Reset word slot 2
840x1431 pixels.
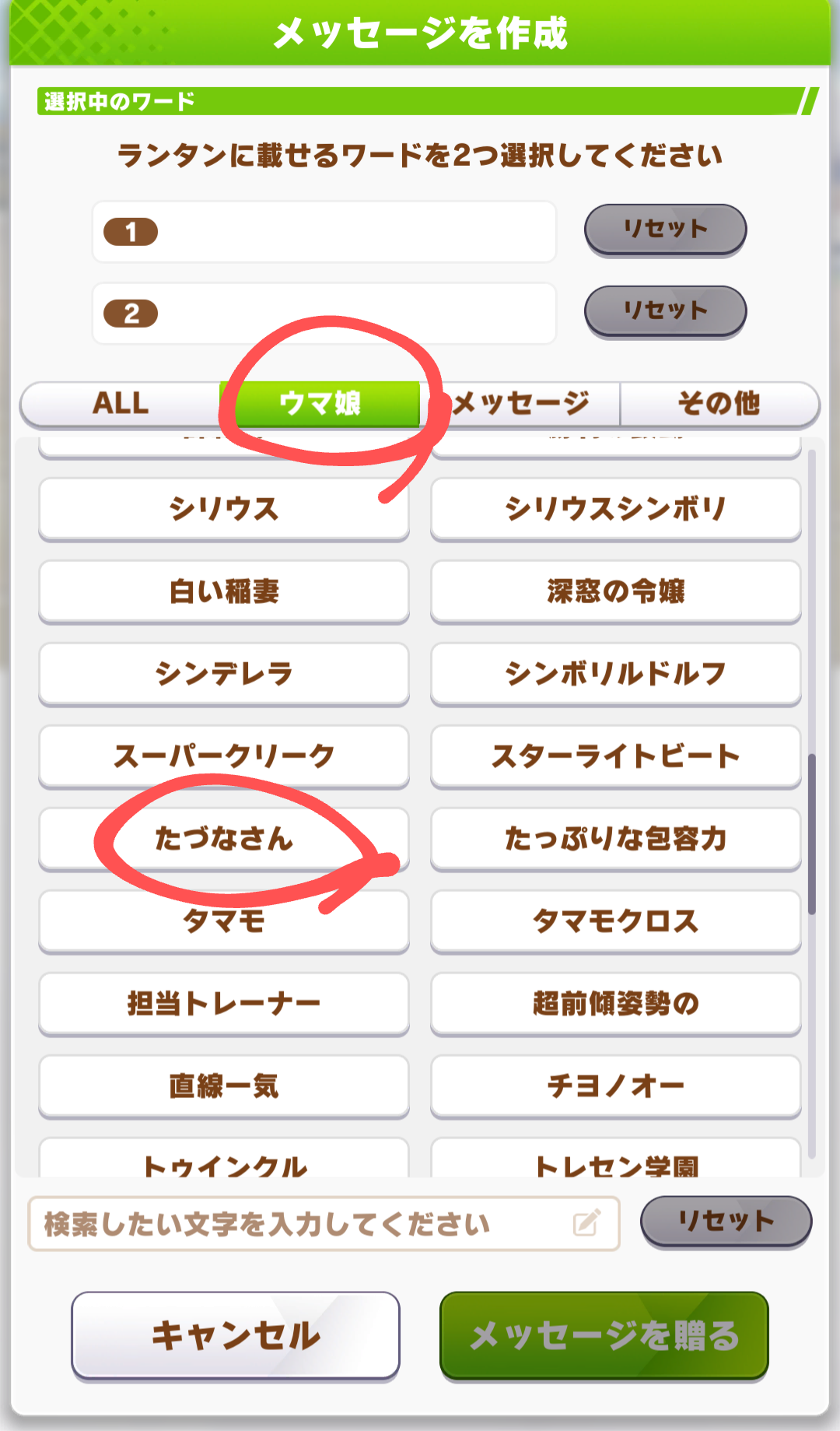tap(665, 310)
